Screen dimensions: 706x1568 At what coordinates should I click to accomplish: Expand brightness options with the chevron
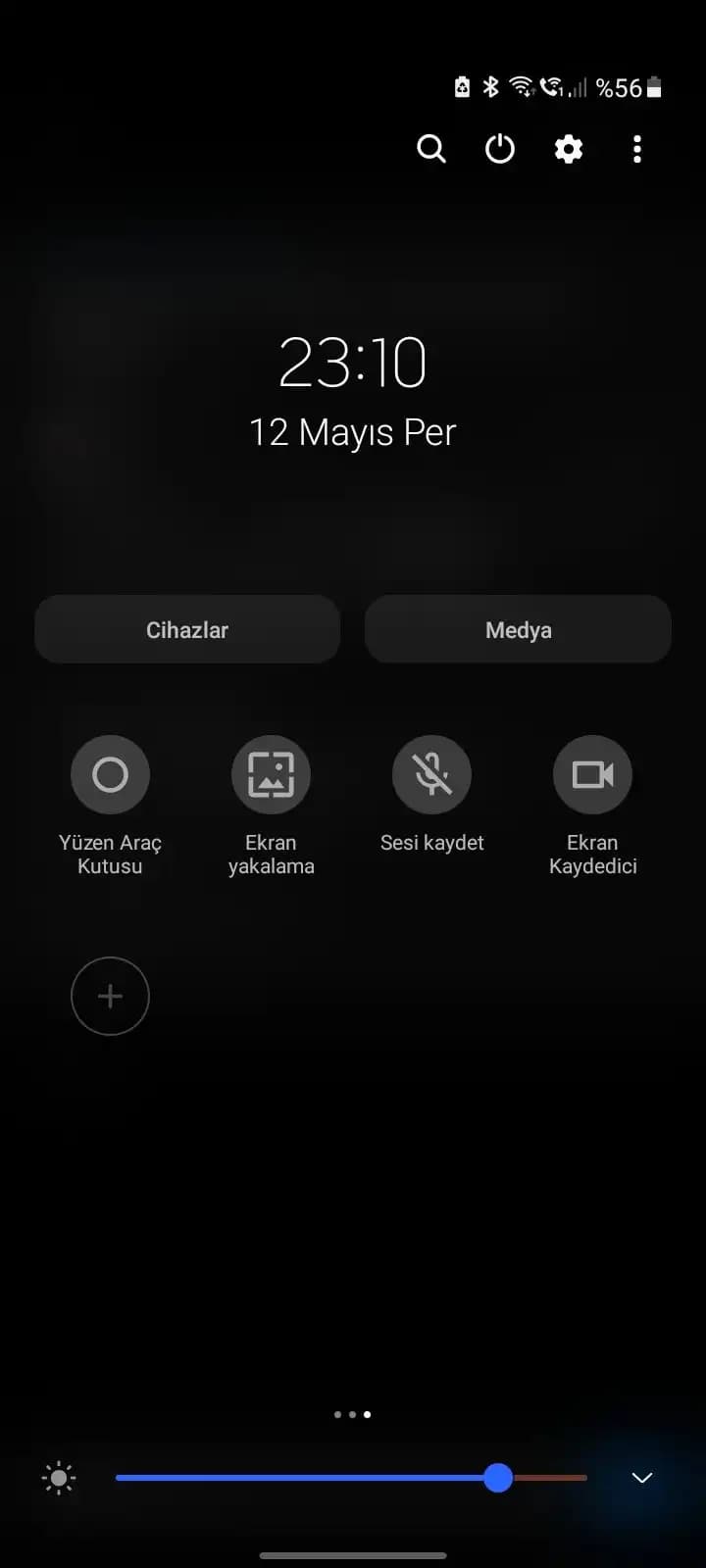(642, 1478)
